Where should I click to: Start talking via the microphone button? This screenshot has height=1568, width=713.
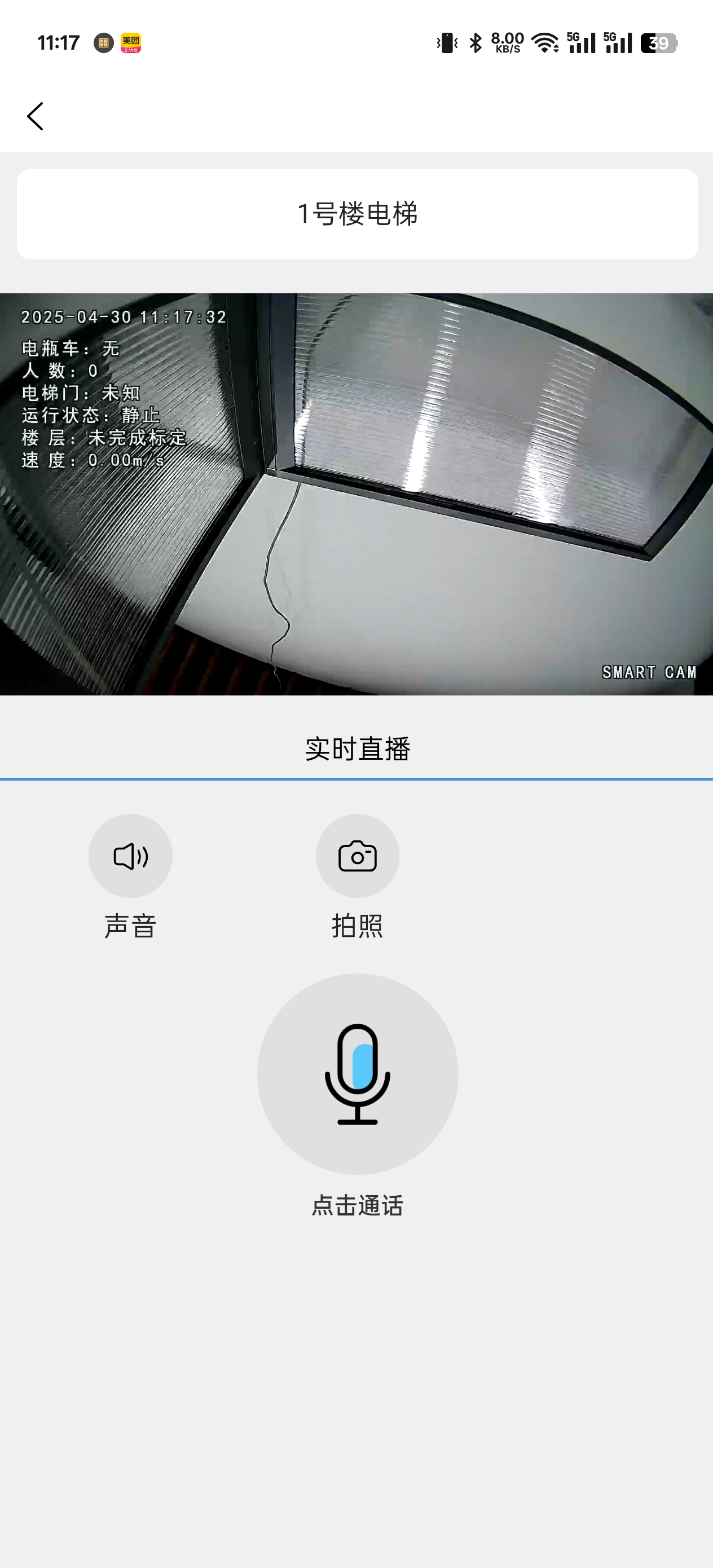[x=358, y=1074]
